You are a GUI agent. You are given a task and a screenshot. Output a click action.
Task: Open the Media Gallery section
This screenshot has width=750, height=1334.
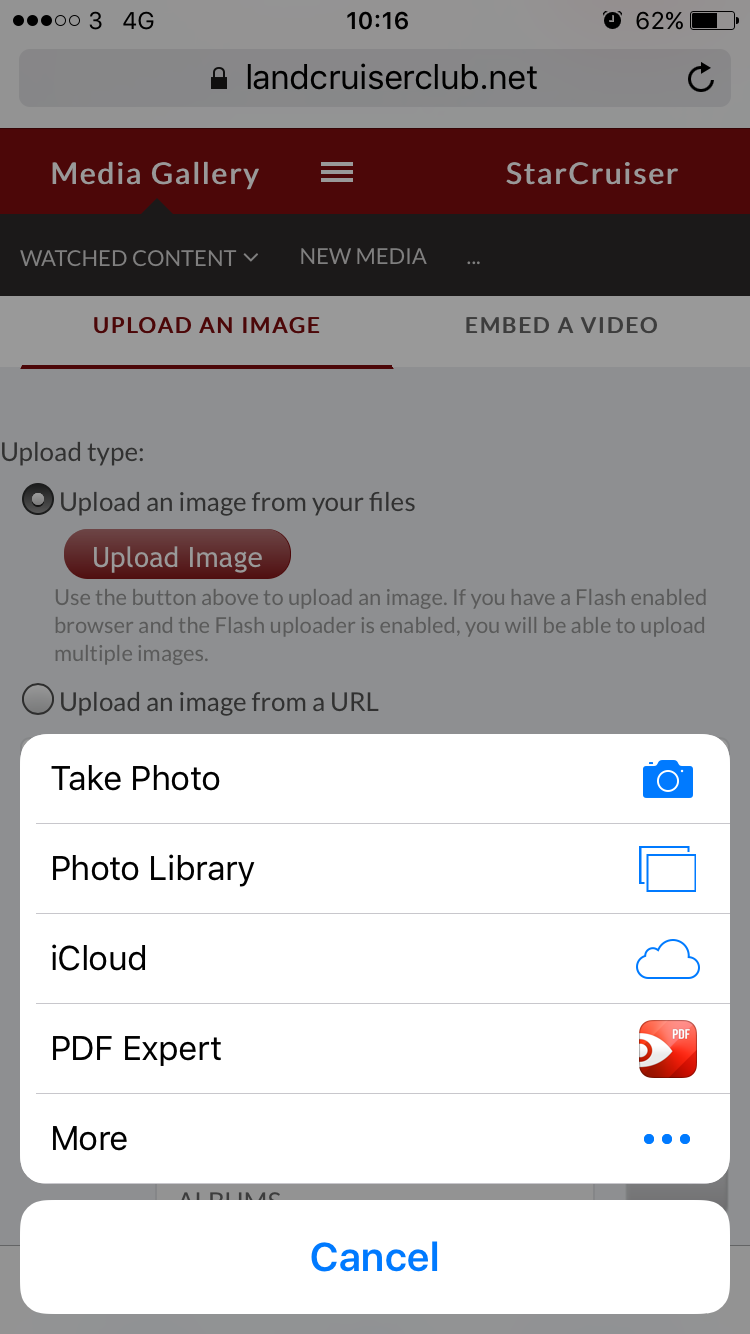[155, 173]
